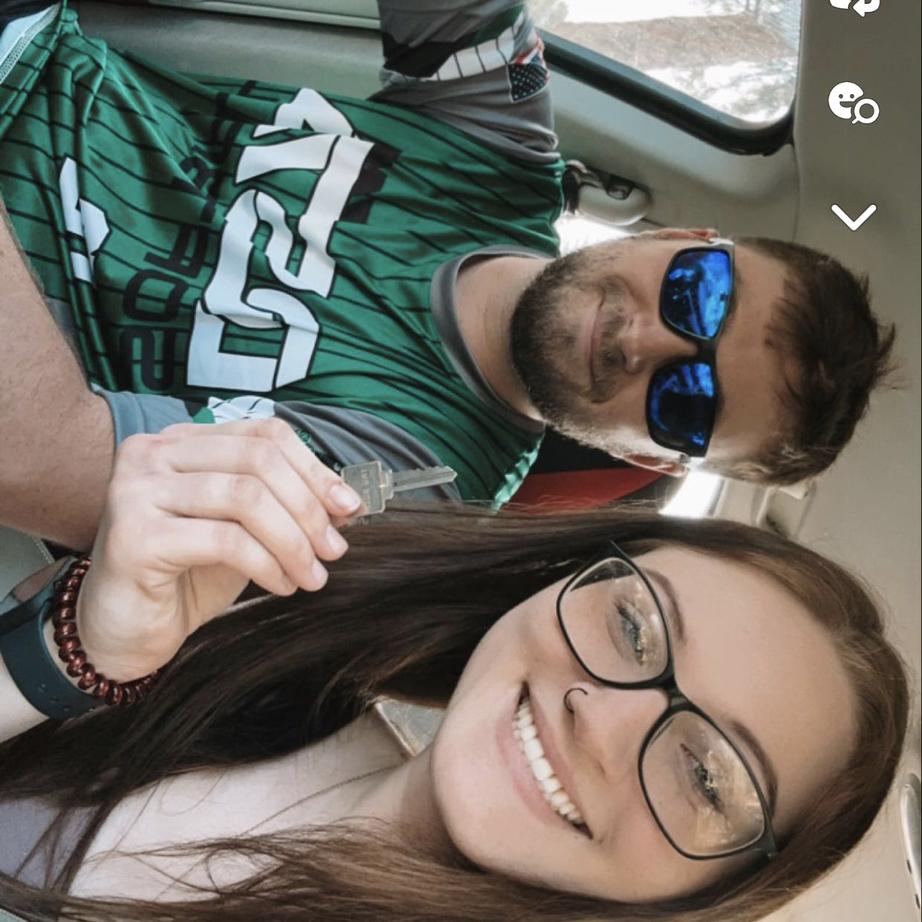The width and height of the screenshot is (922, 922).
Task: Open the emoji sticker search tool
Action: click(853, 103)
